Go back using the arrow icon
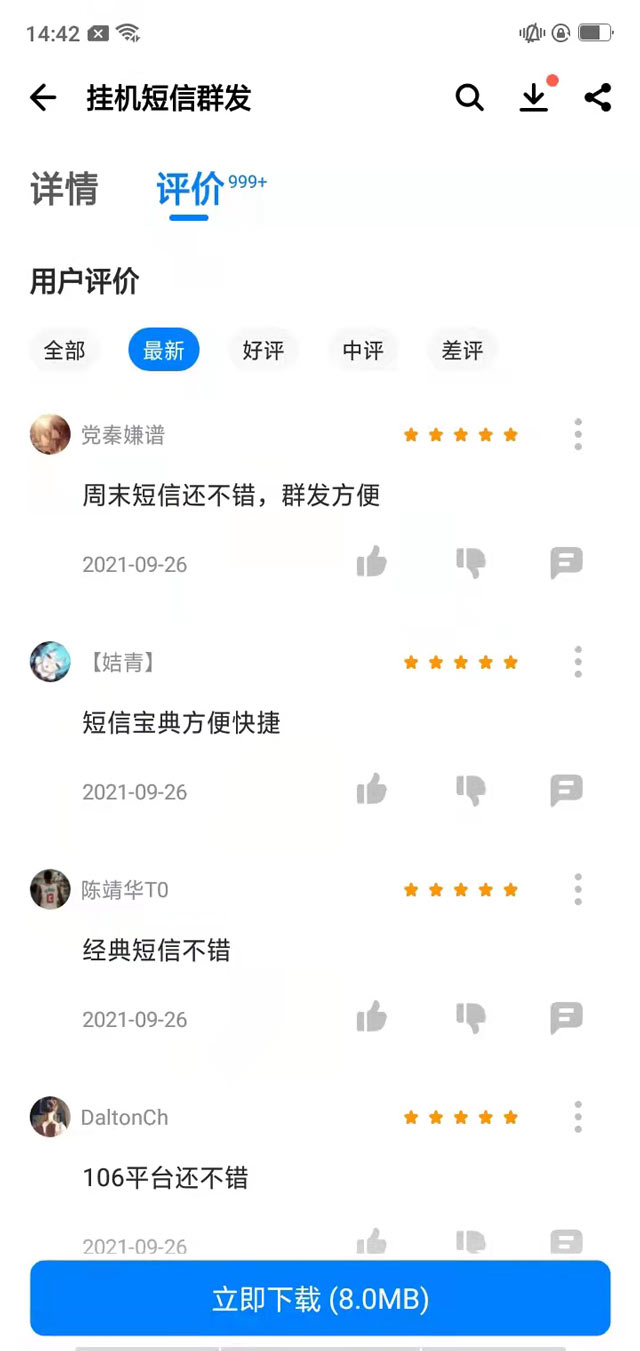The width and height of the screenshot is (640, 1351). pos(43,97)
